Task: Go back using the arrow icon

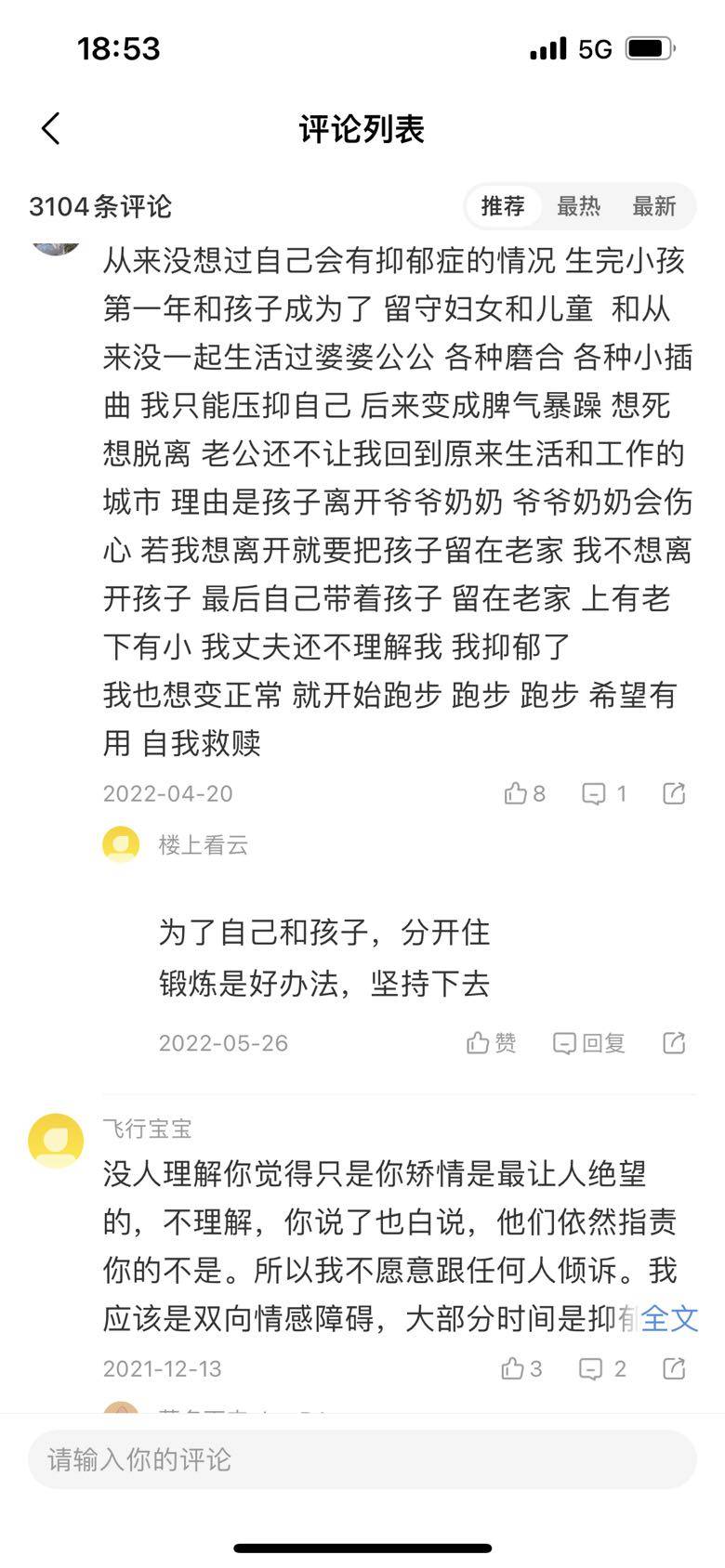Action: (x=51, y=128)
